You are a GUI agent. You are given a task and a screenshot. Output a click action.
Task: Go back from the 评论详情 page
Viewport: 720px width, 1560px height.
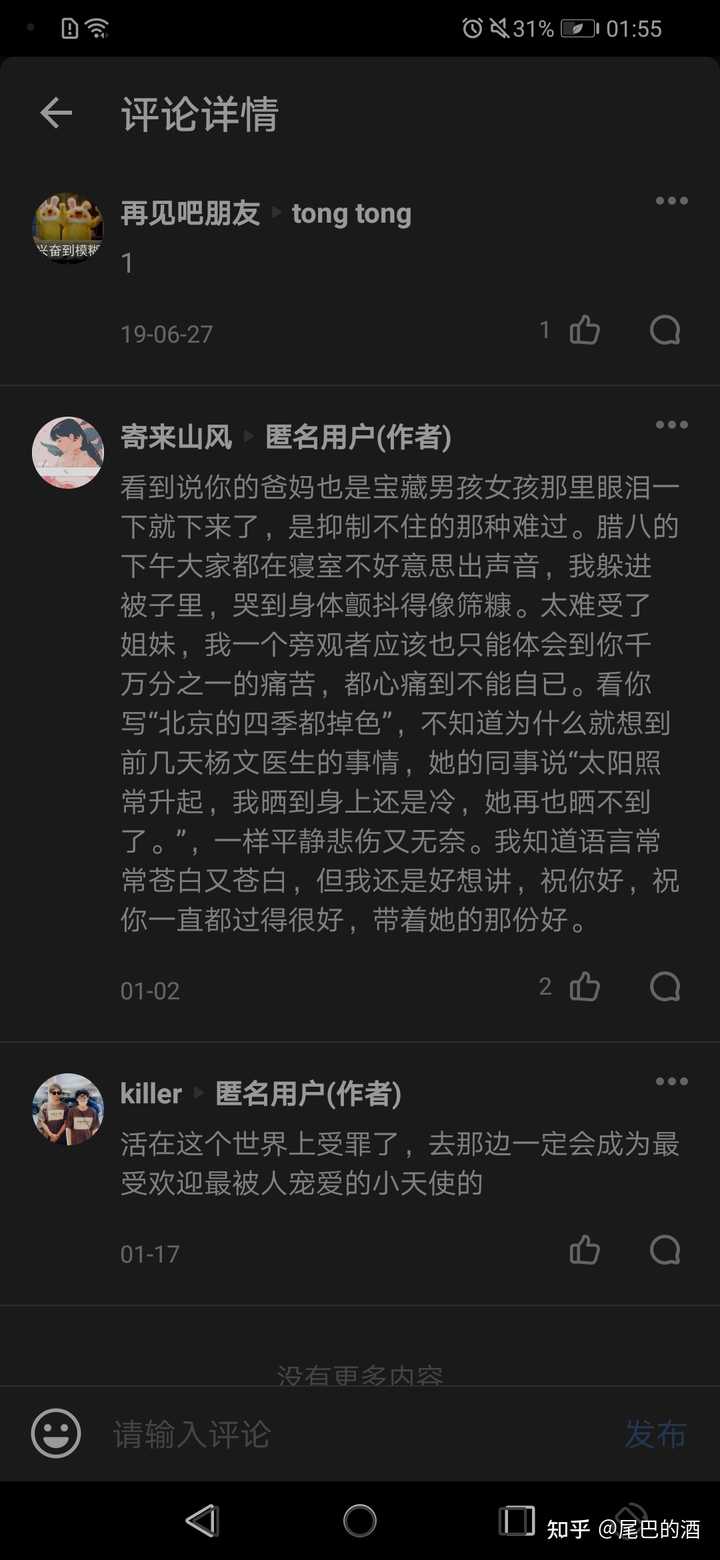click(56, 114)
